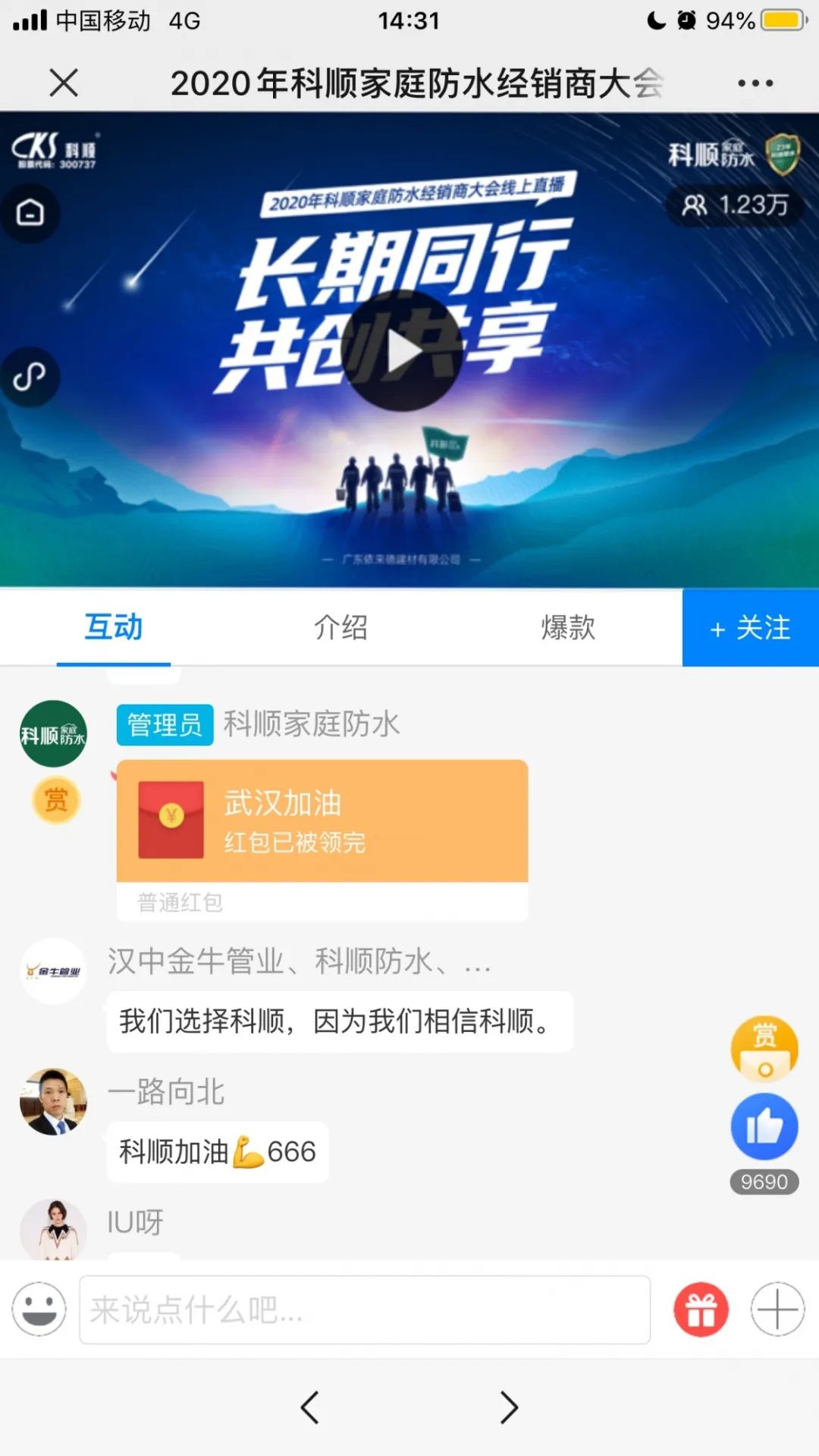Screen dimensions: 819x1456
Task: Close the webpage with the X button
Action: [64, 83]
